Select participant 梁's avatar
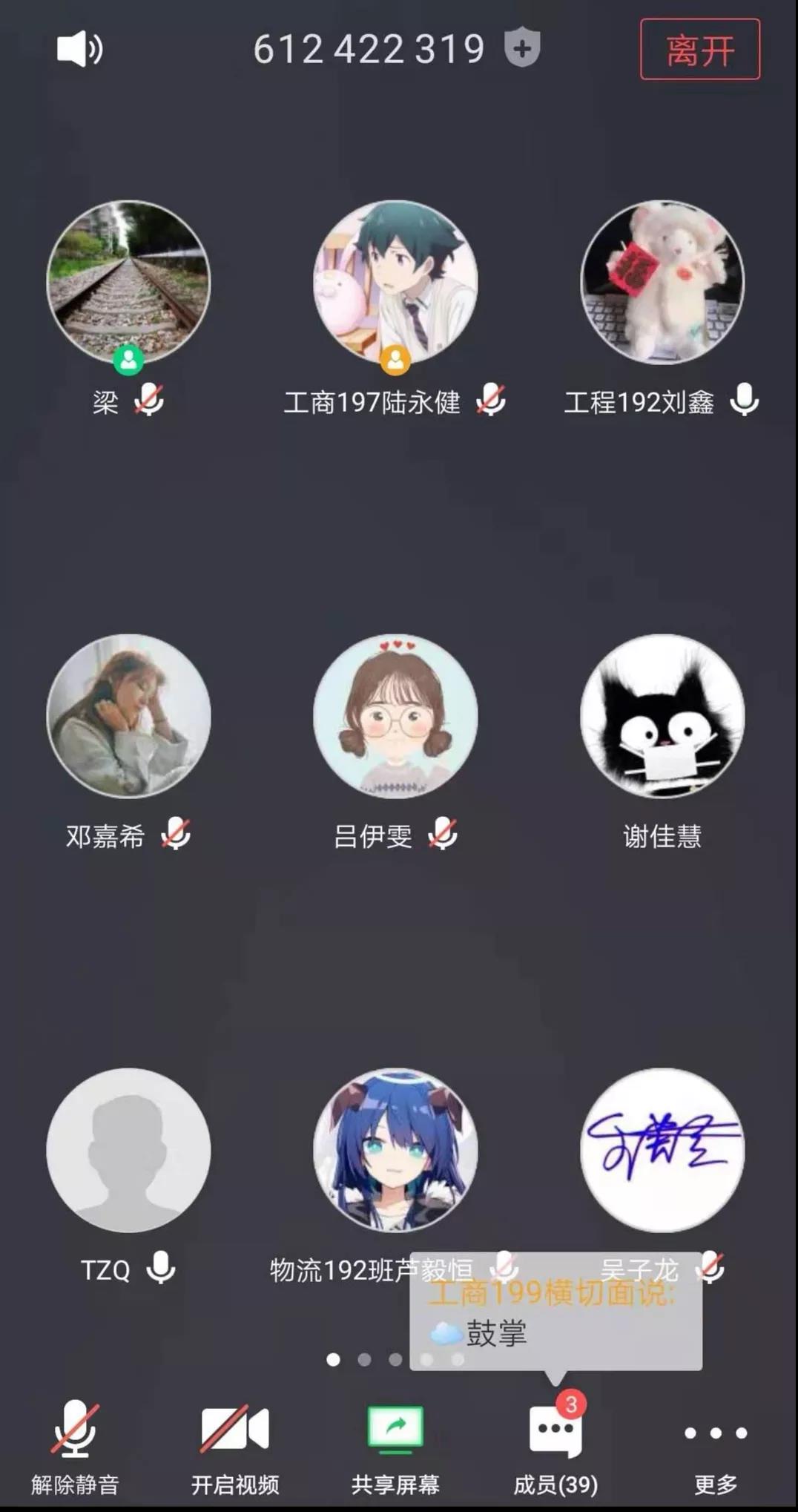798x1512 pixels. click(x=128, y=283)
